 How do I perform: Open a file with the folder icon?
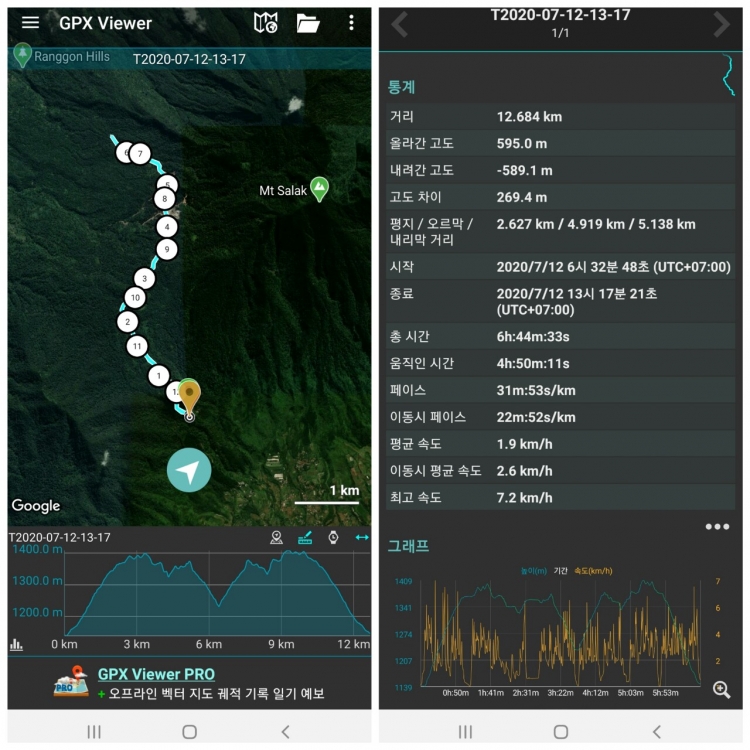308,22
